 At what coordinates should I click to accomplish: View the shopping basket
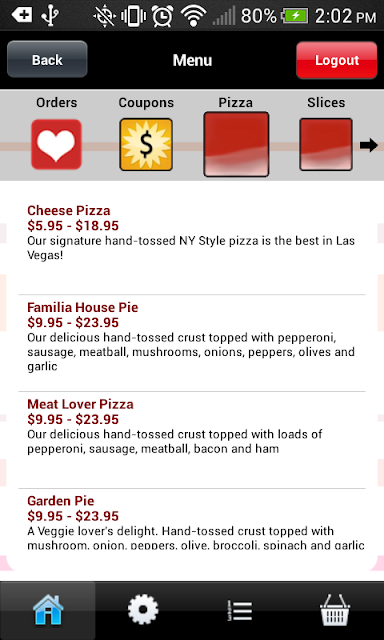click(335, 610)
